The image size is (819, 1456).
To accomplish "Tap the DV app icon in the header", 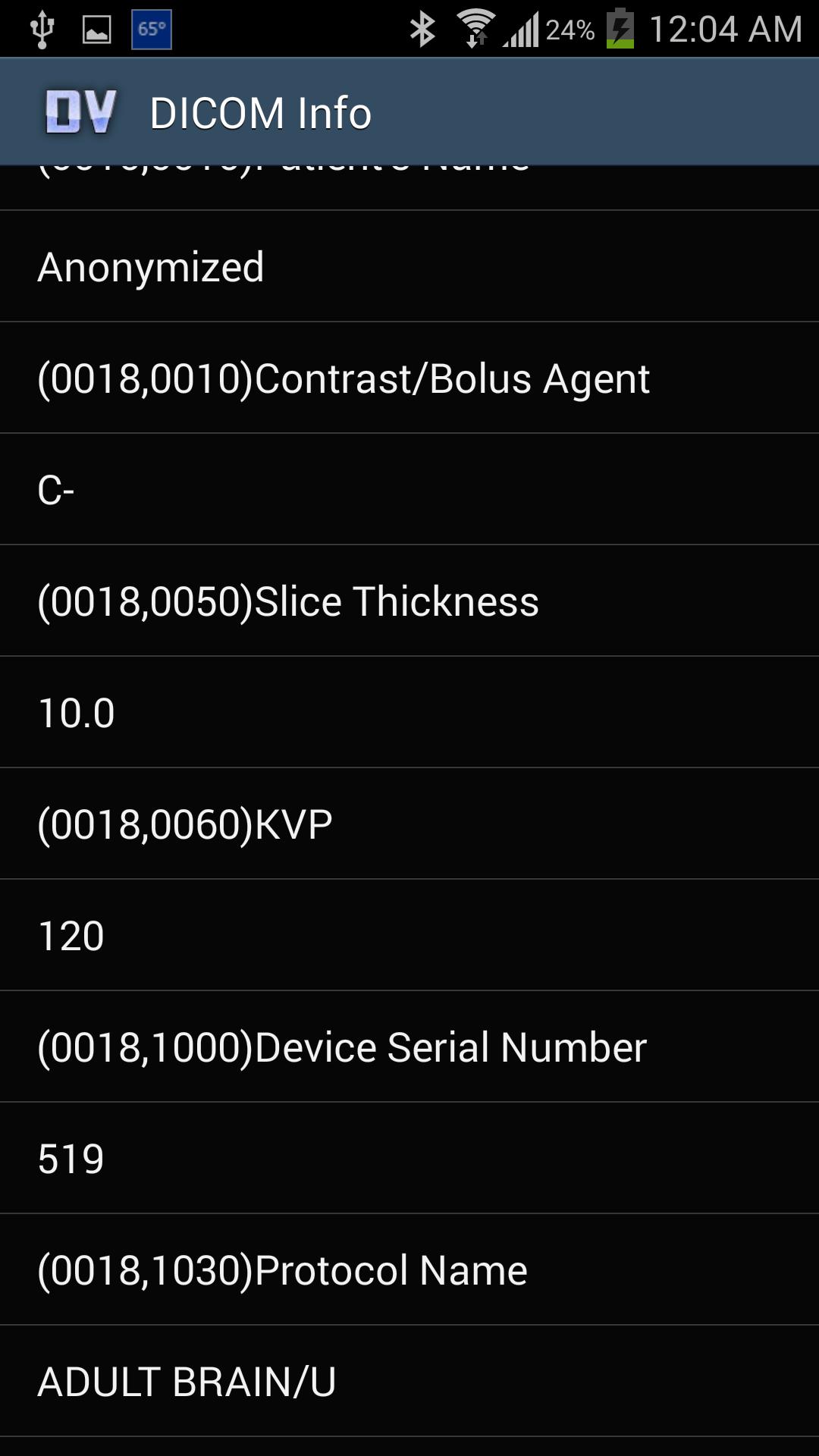I will [x=80, y=111].
